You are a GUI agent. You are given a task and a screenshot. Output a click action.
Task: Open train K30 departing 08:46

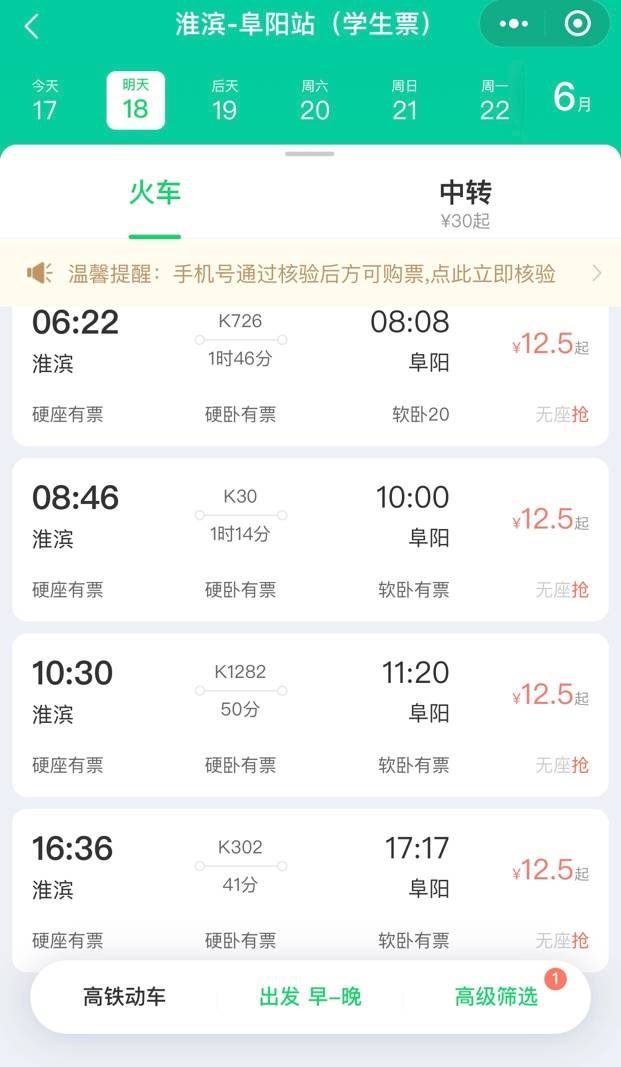[x=310, y=540]
